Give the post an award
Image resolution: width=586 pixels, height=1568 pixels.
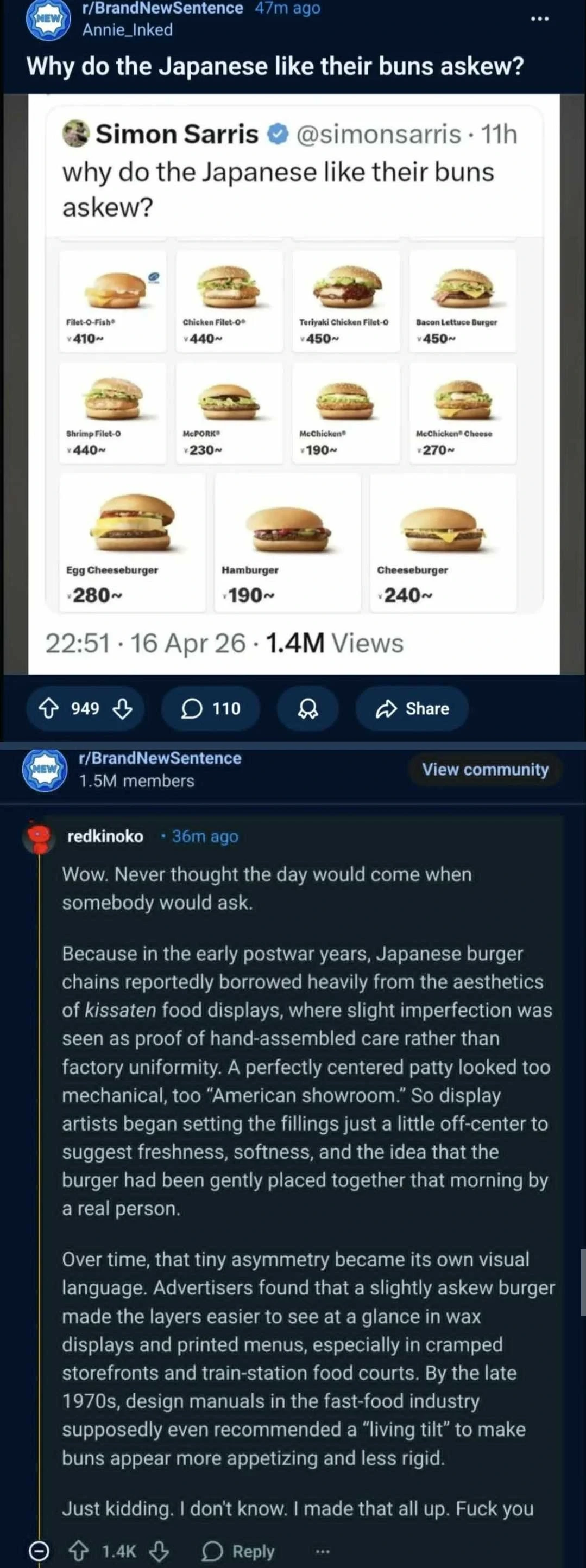tap(307, 708)
